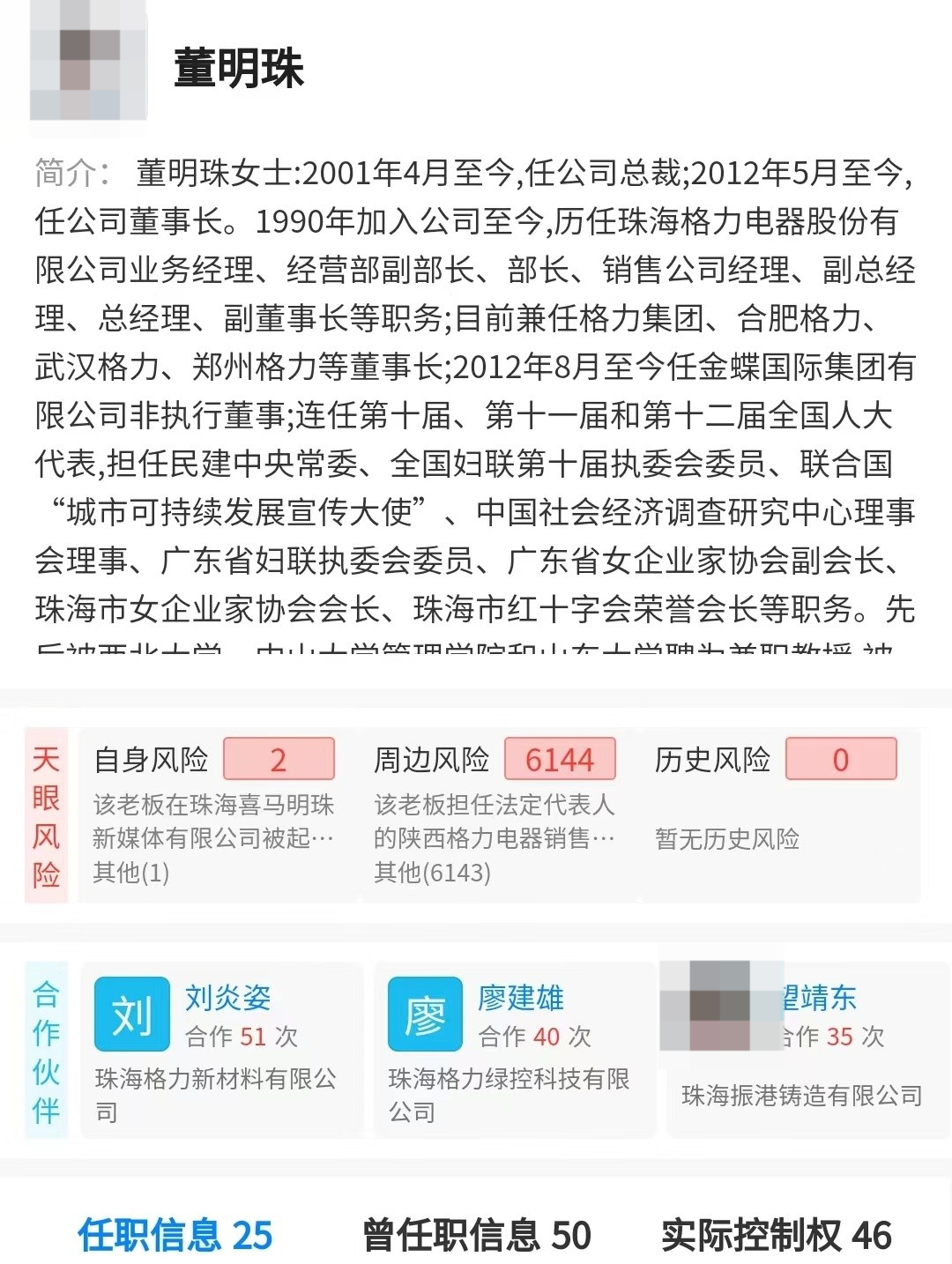Switch to the 任职信息 25 tab
The height and width of the screenshot is (1264, 952).
(175, 1234)
